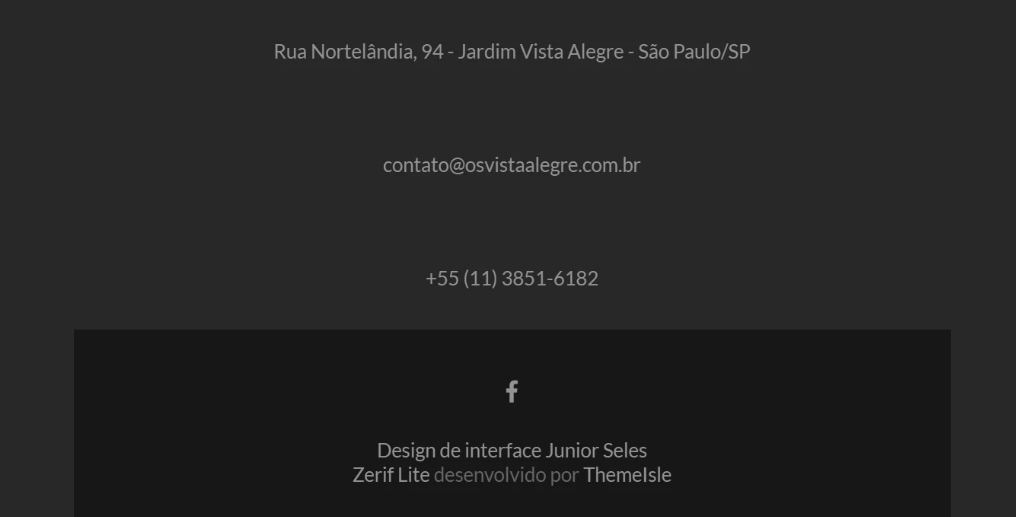Open the Zerif Lite link
The image size is (1016, 517).
[x=390, y=475]
